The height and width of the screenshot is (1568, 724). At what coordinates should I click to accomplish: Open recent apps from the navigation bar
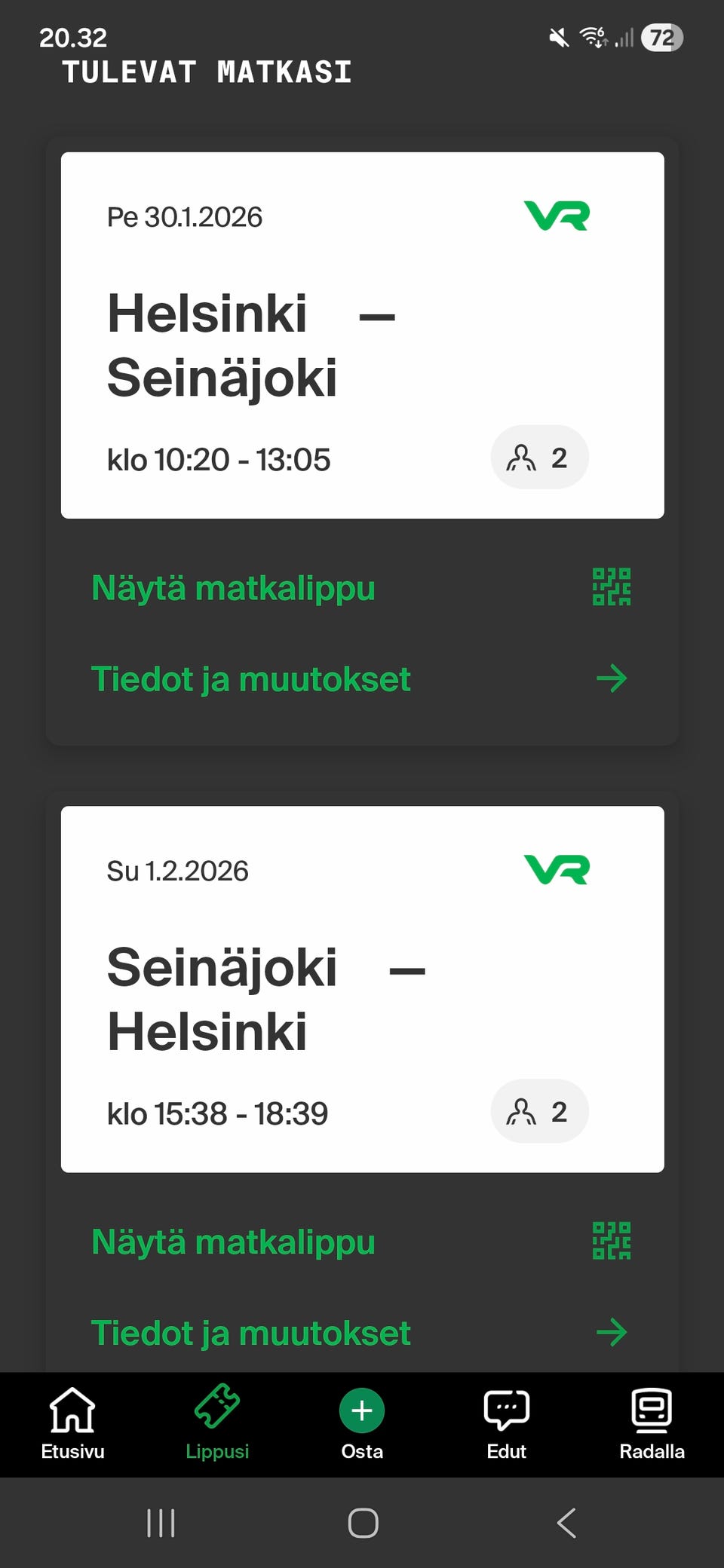pos(161,1523)
